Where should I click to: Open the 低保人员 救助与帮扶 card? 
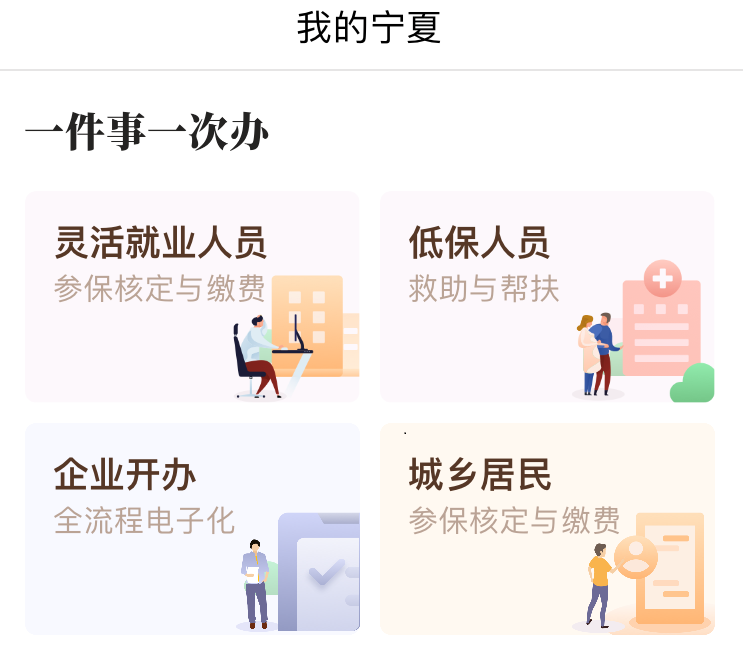tap(547, 296)
